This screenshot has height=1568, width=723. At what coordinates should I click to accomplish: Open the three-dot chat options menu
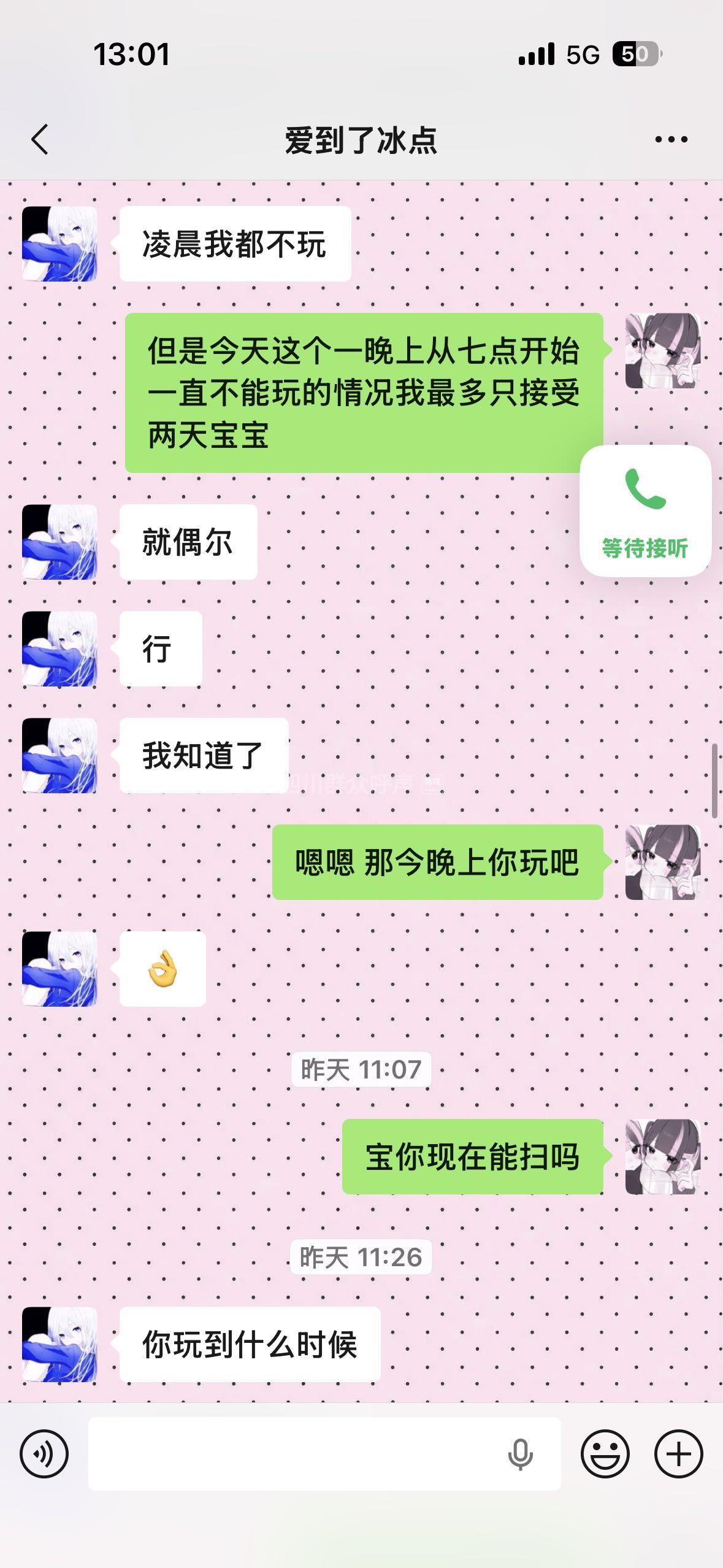click(671, 140)
